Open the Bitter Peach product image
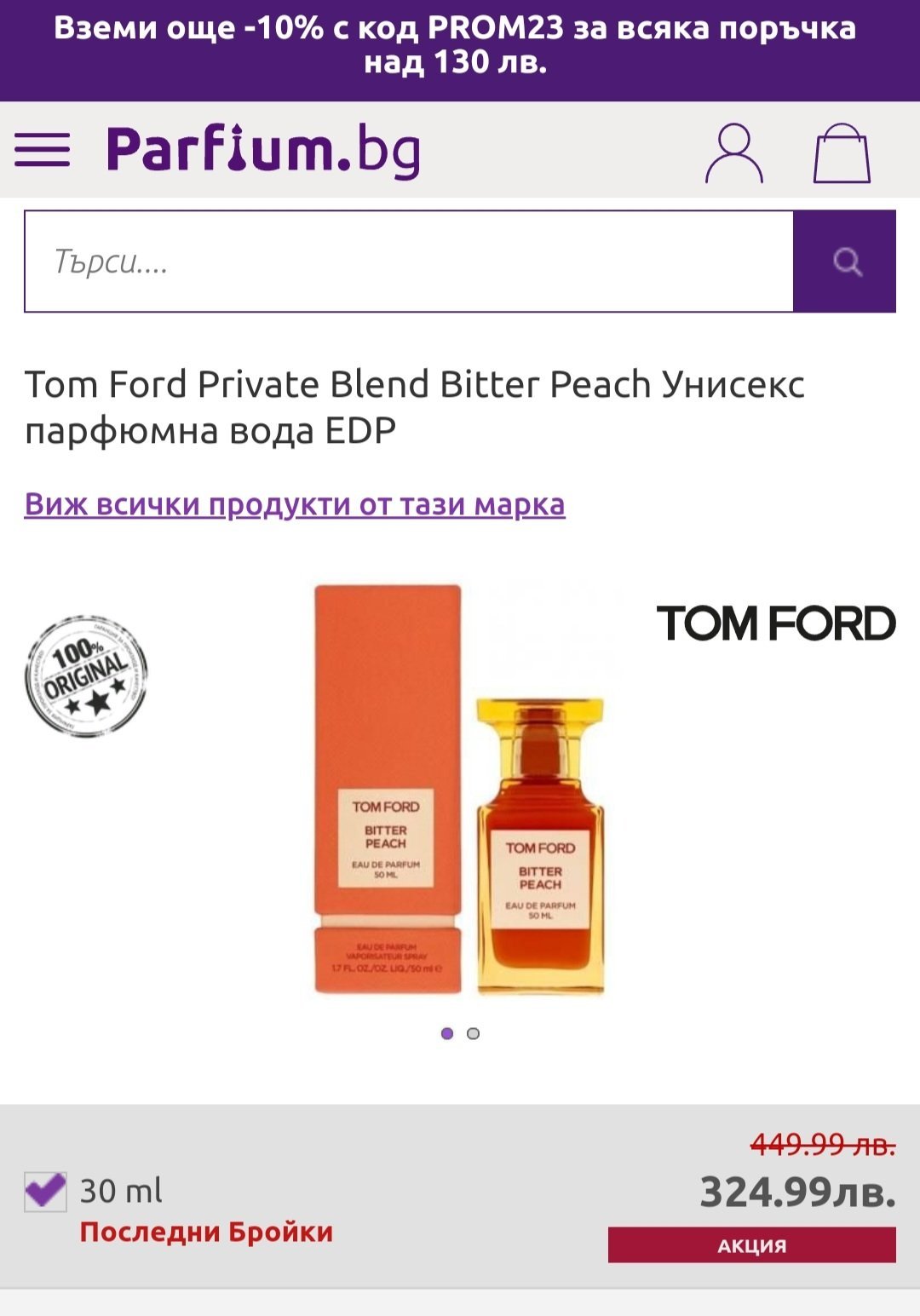Image resolution: width=920 pixels, height=1316 pixels. (x=460, y=789)
